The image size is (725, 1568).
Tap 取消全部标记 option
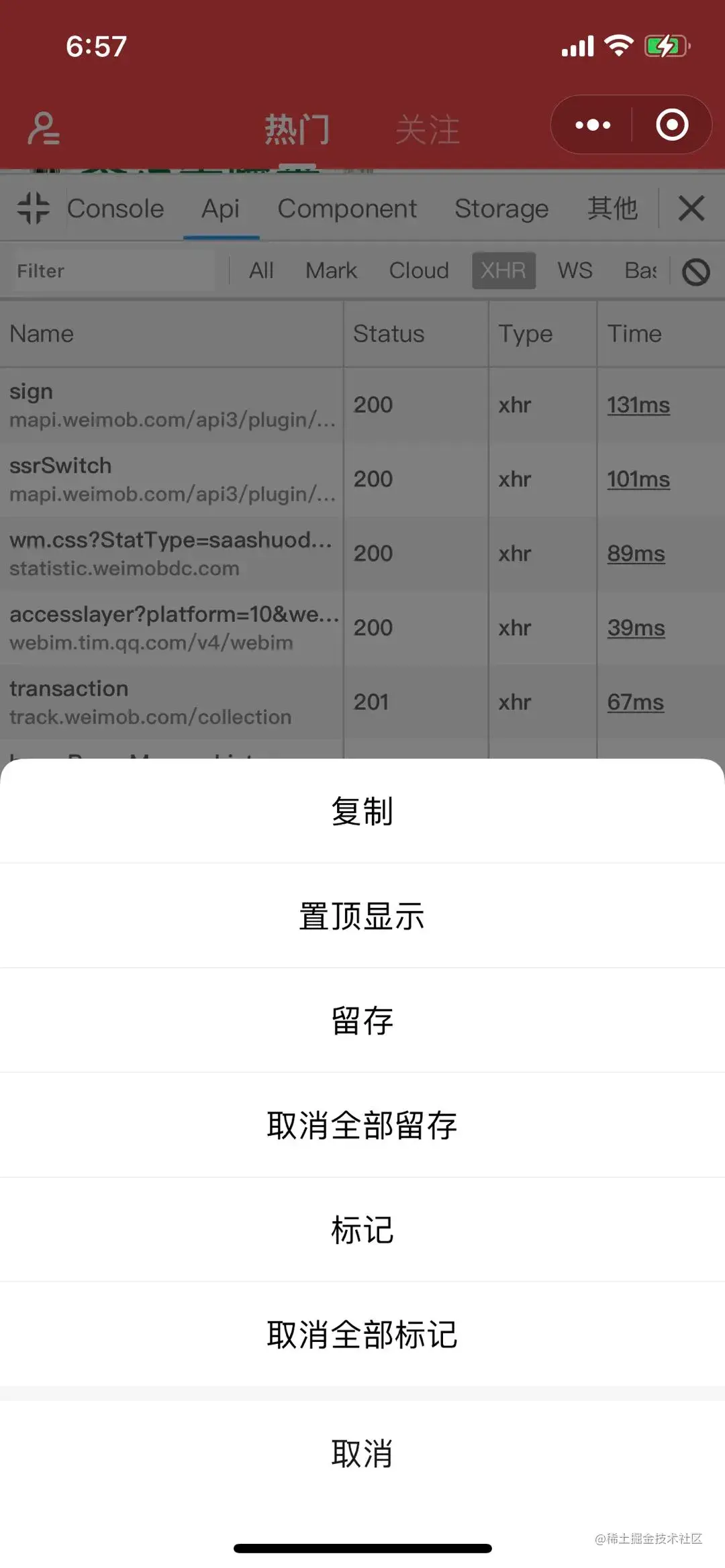click(x=362, y=1335)
